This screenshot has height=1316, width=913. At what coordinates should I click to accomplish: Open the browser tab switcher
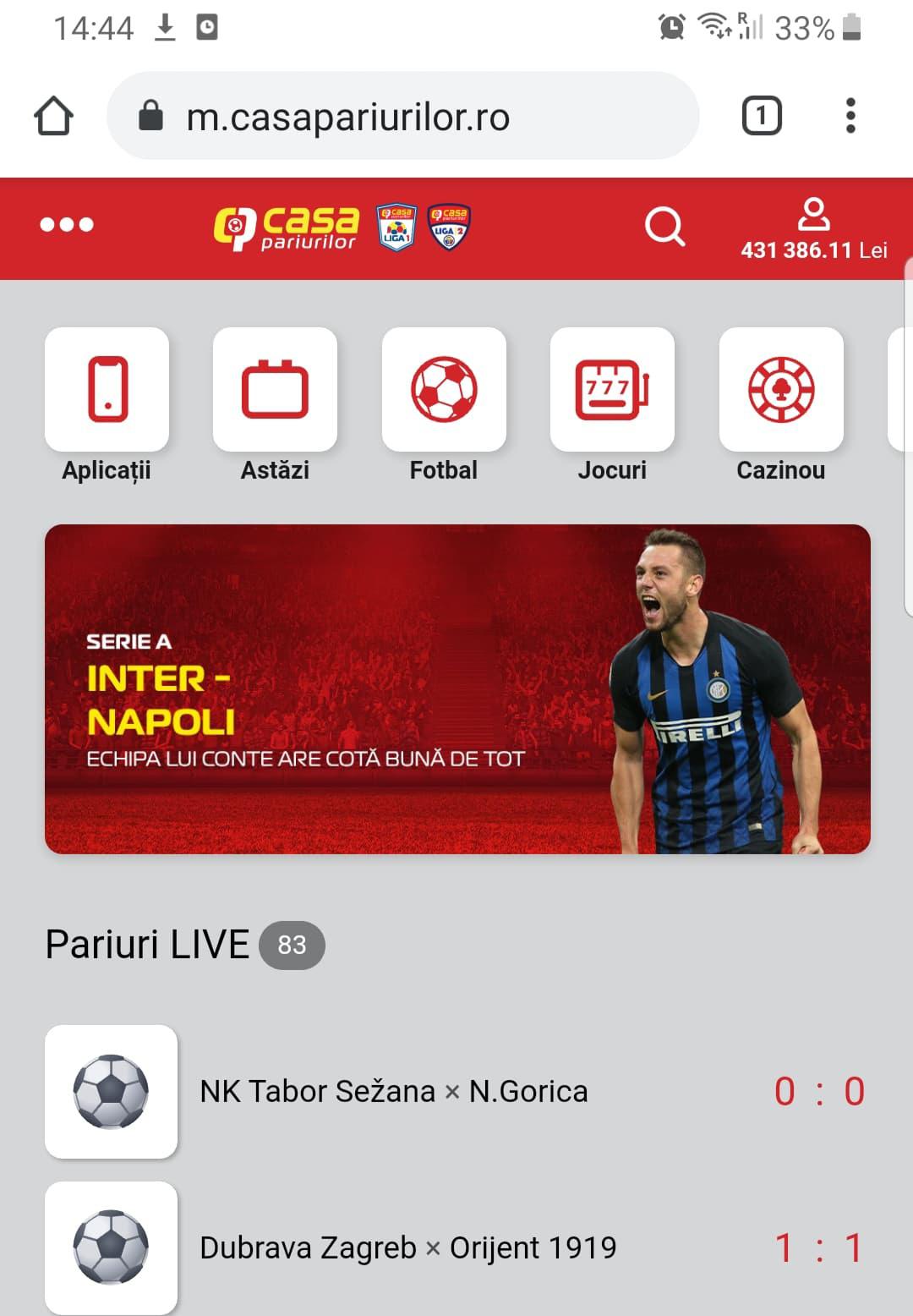[x=762, y=116]
